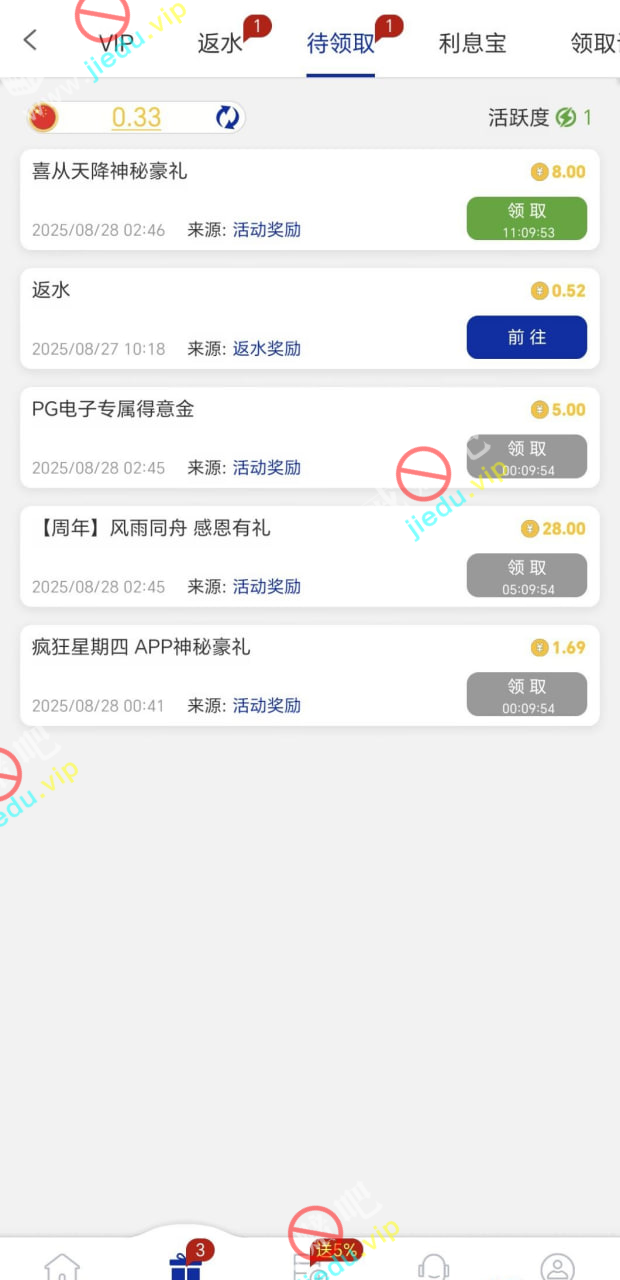
Task: Open the headset customer service tab
Action: (x=433, y=1266)
